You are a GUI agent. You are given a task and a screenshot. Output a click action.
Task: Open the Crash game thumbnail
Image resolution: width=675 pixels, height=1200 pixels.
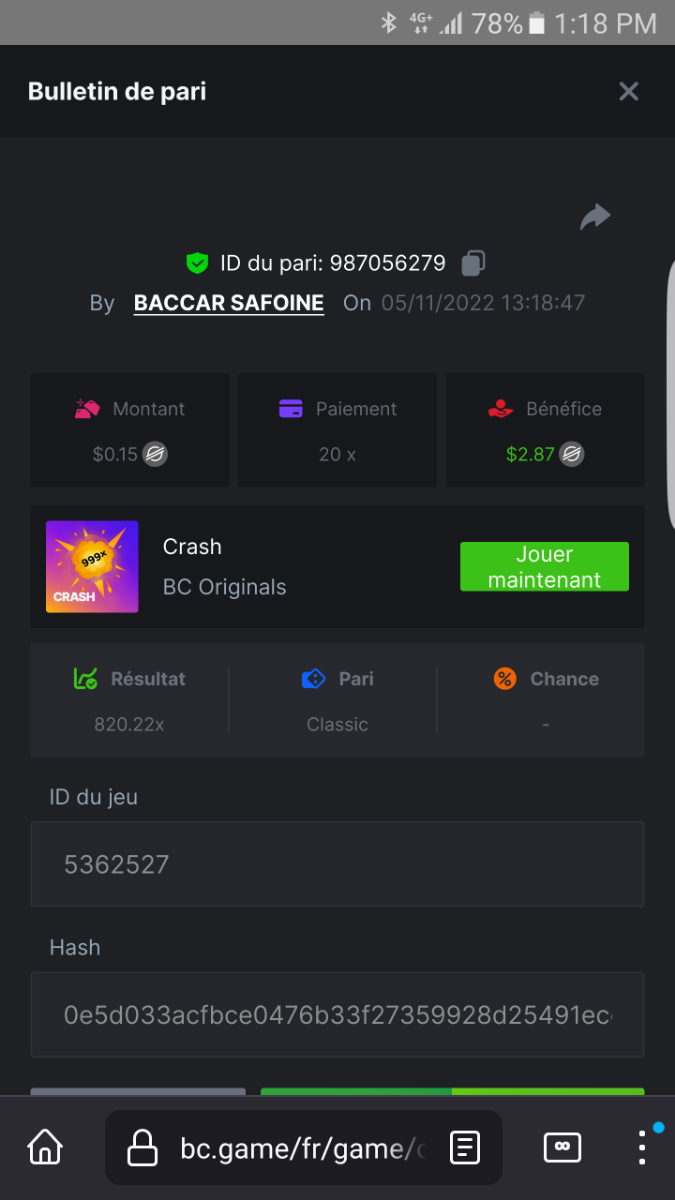(92, 567)
